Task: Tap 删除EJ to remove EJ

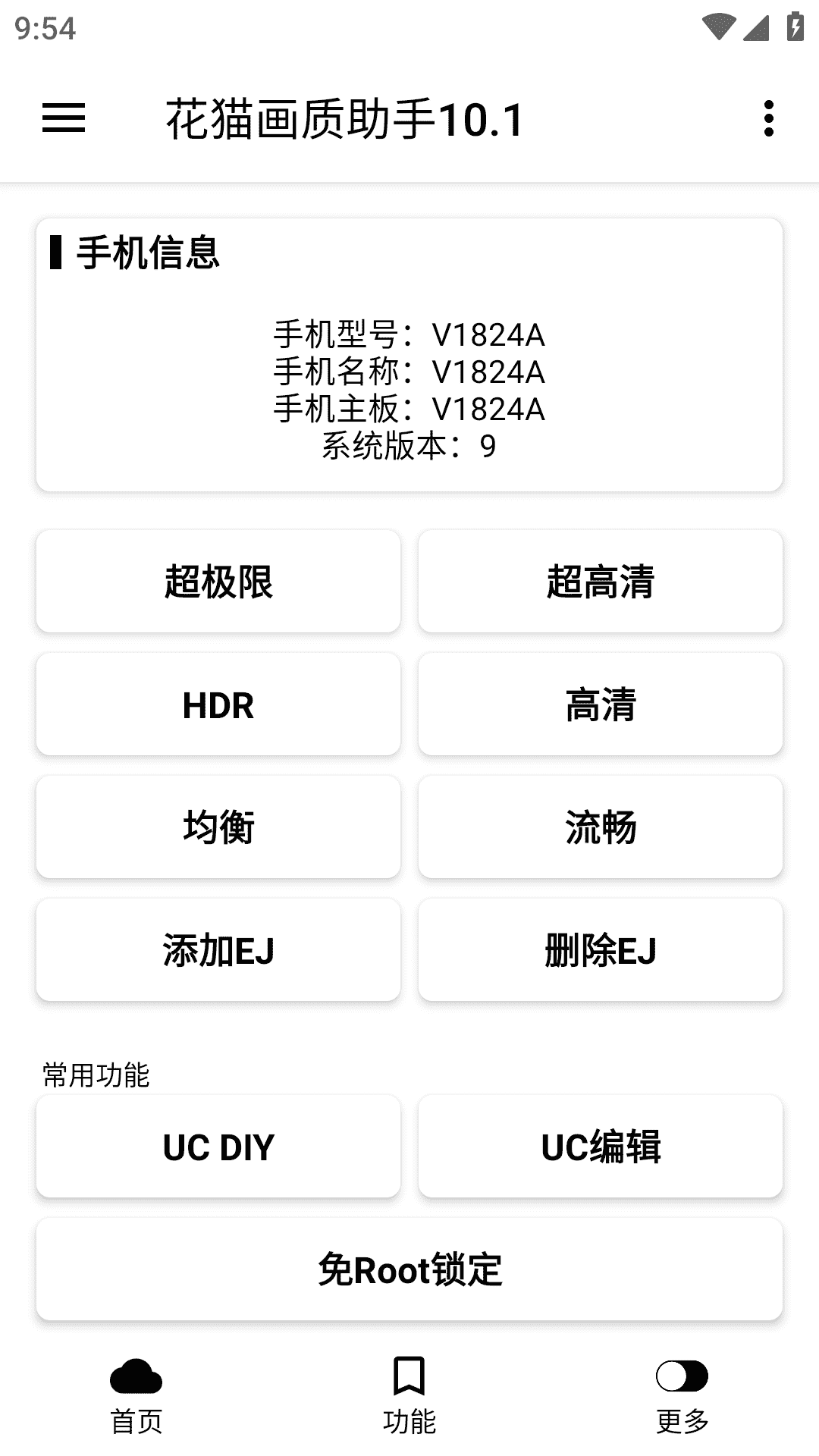Action: click(601, 950)
